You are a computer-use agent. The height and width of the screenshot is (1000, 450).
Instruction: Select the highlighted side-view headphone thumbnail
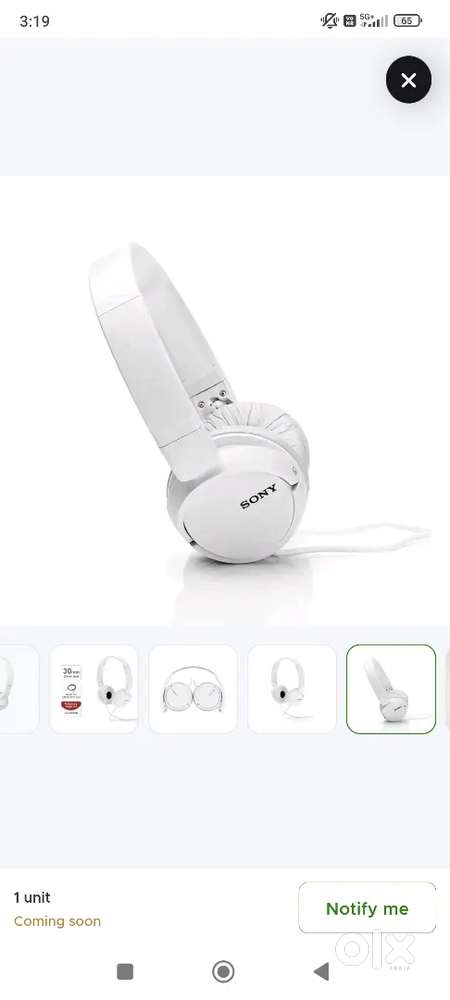(x=391, y=689)
